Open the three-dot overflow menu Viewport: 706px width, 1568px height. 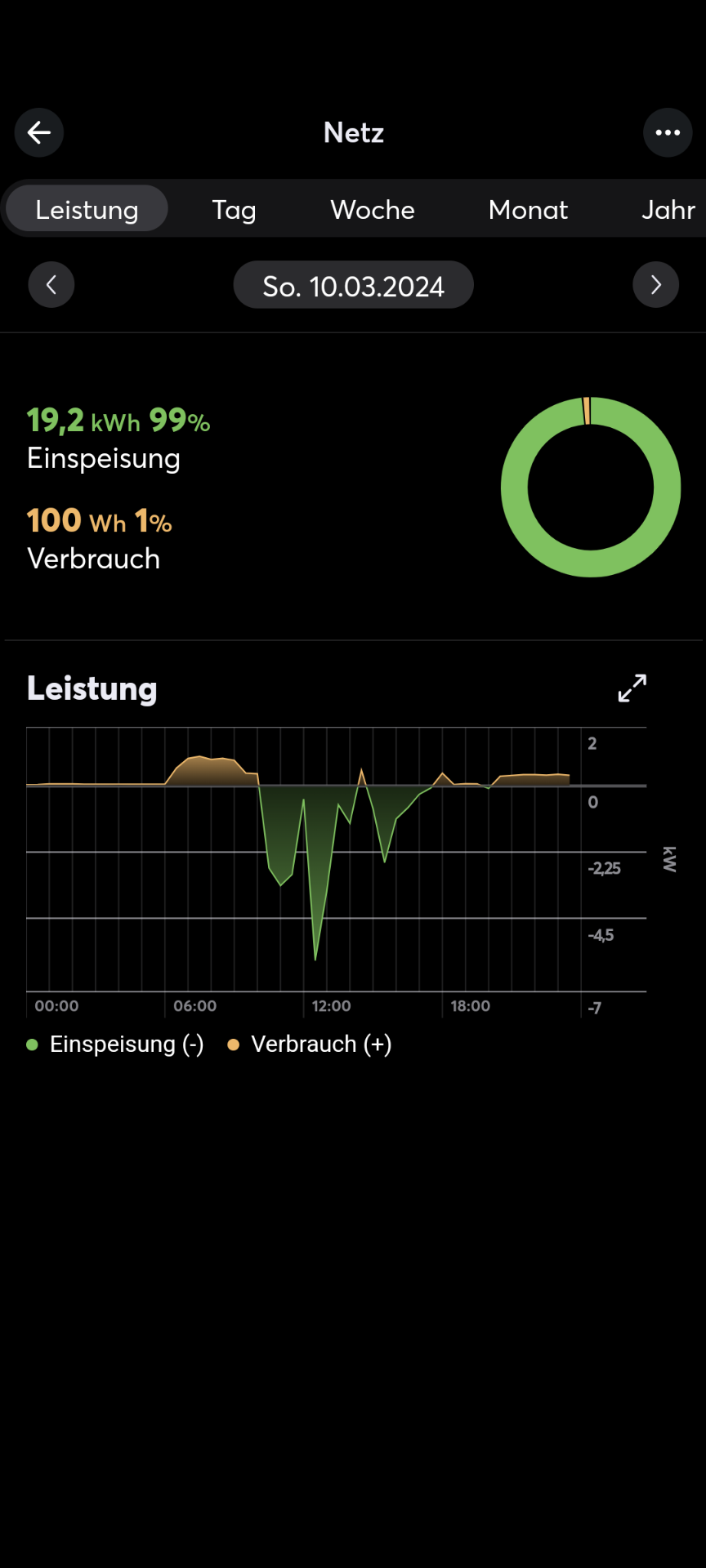[667, 132]
